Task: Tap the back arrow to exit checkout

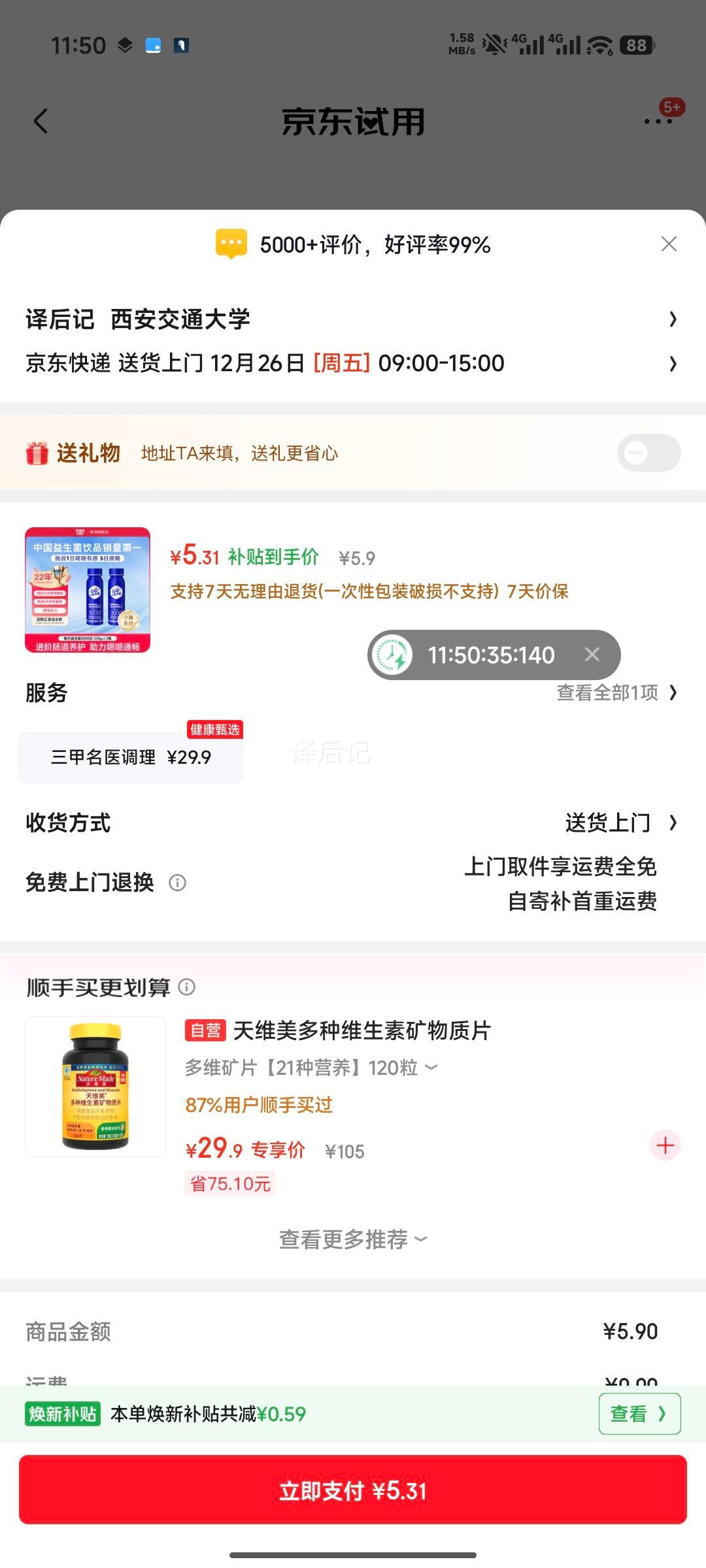Action: point(41,122)
